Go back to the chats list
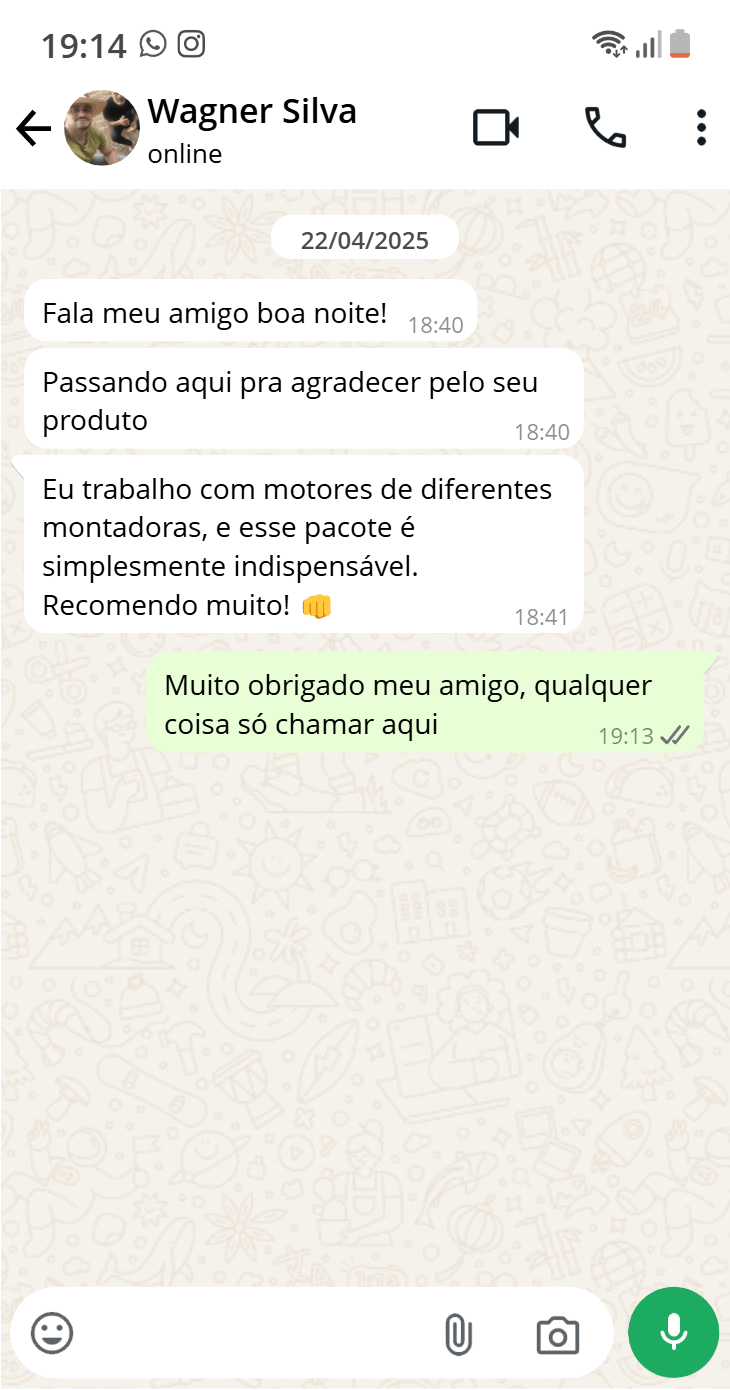 [x=34, y=129]
